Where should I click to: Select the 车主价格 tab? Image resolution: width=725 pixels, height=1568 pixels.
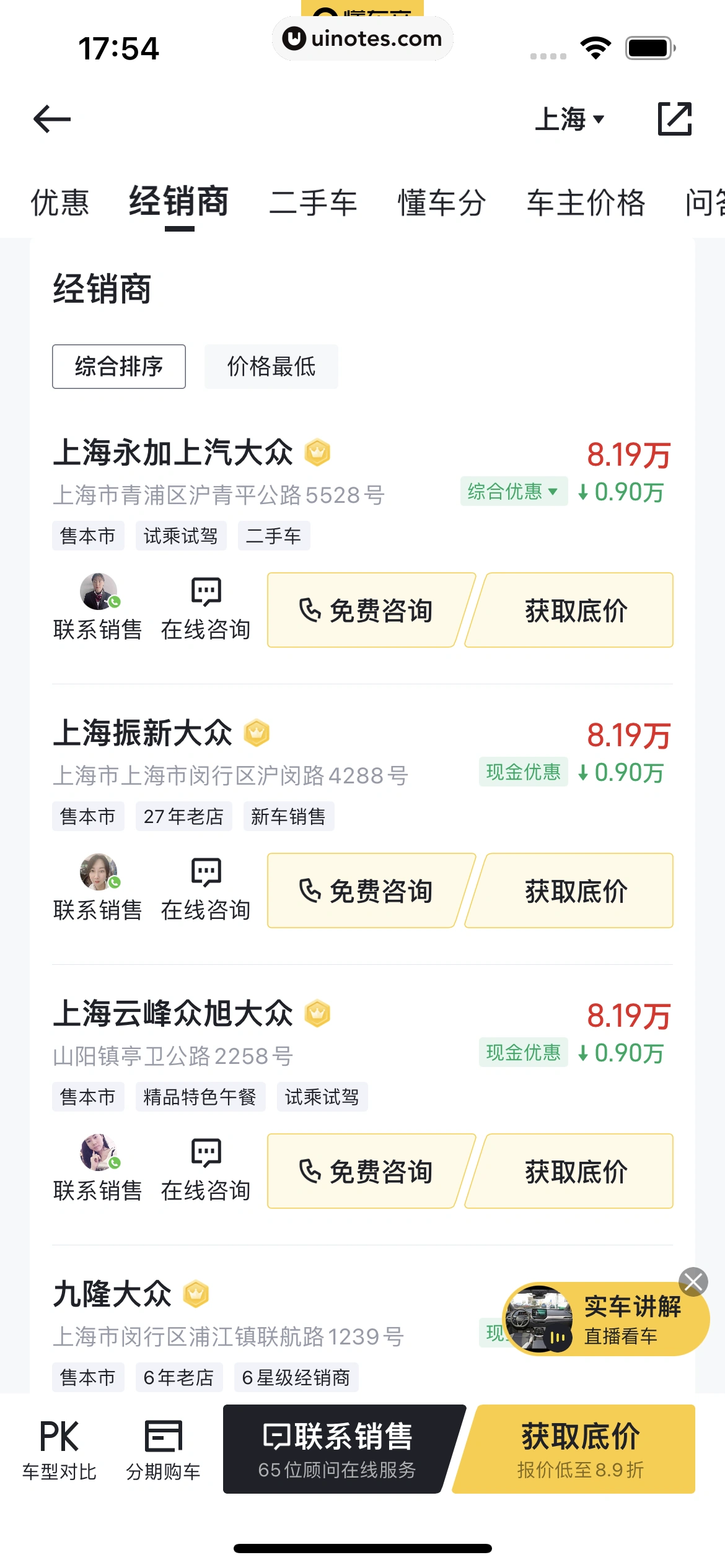click(586, 203)
